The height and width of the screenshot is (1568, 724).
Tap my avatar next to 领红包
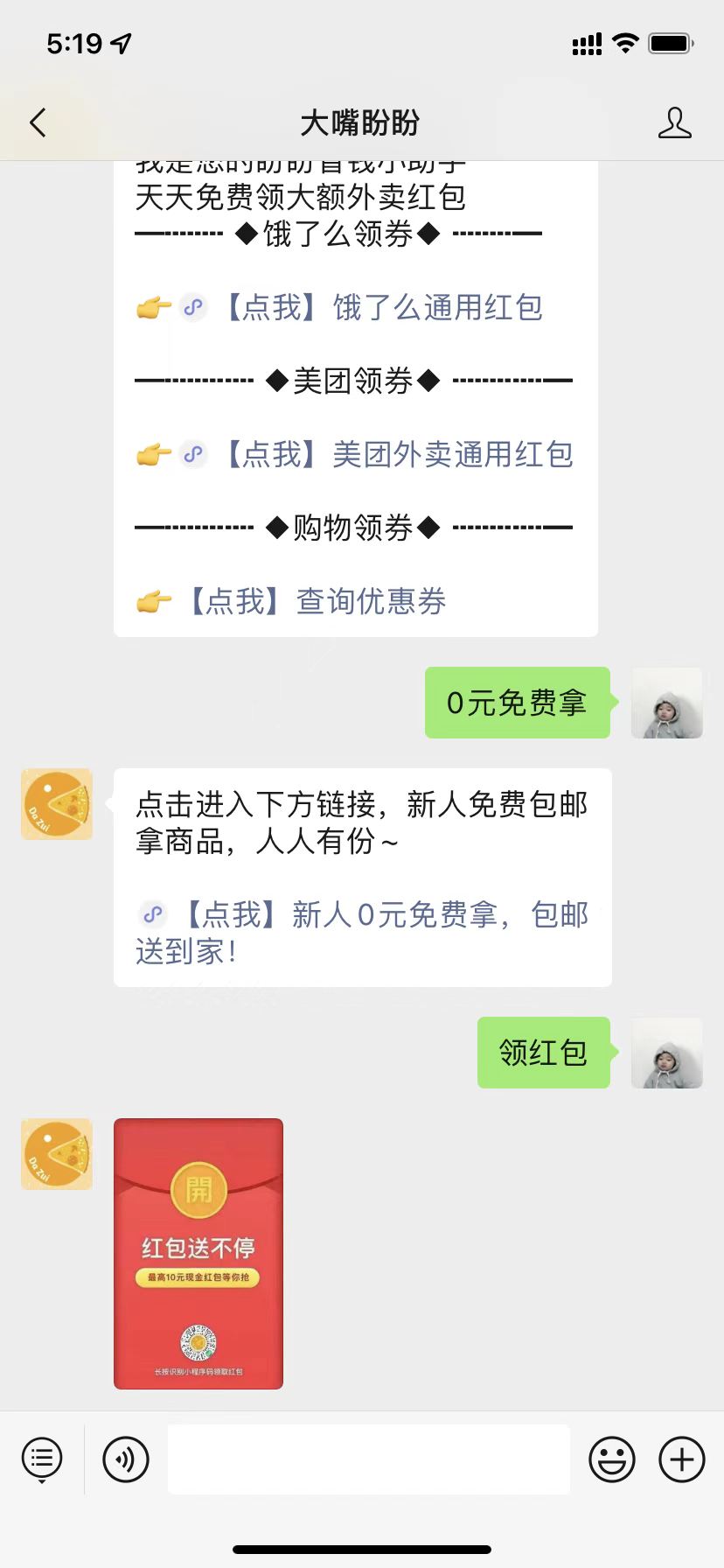pyautogui.click(x=667, y=1053)
